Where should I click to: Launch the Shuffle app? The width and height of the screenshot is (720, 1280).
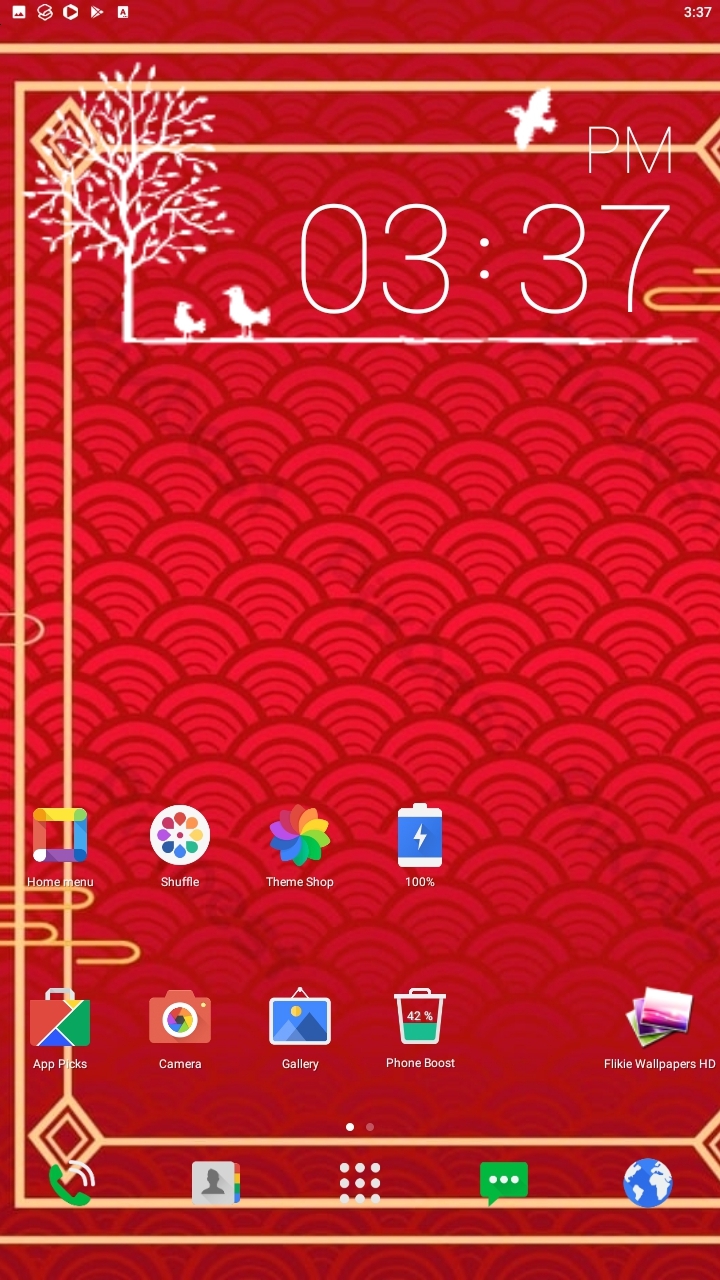click(180, 836)
